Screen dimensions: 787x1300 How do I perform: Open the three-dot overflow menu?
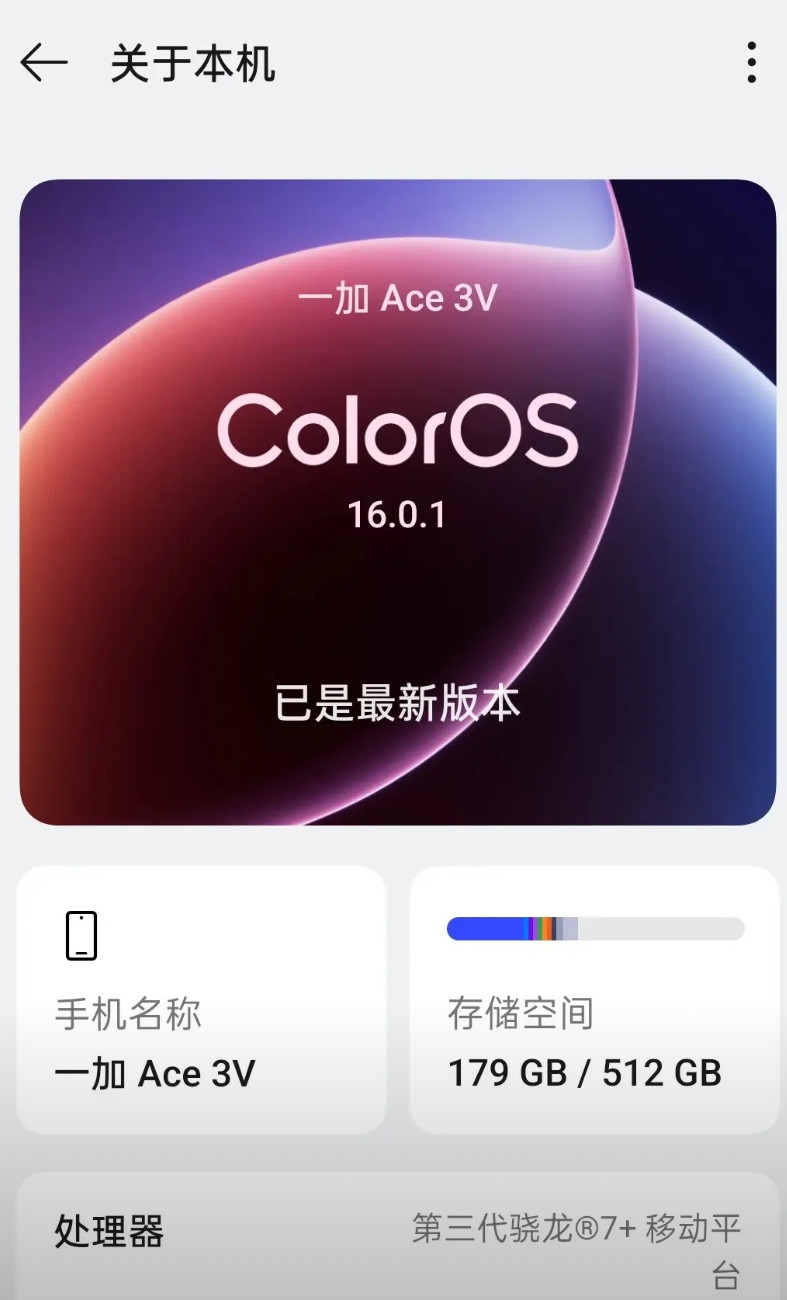tap(752, 63)
